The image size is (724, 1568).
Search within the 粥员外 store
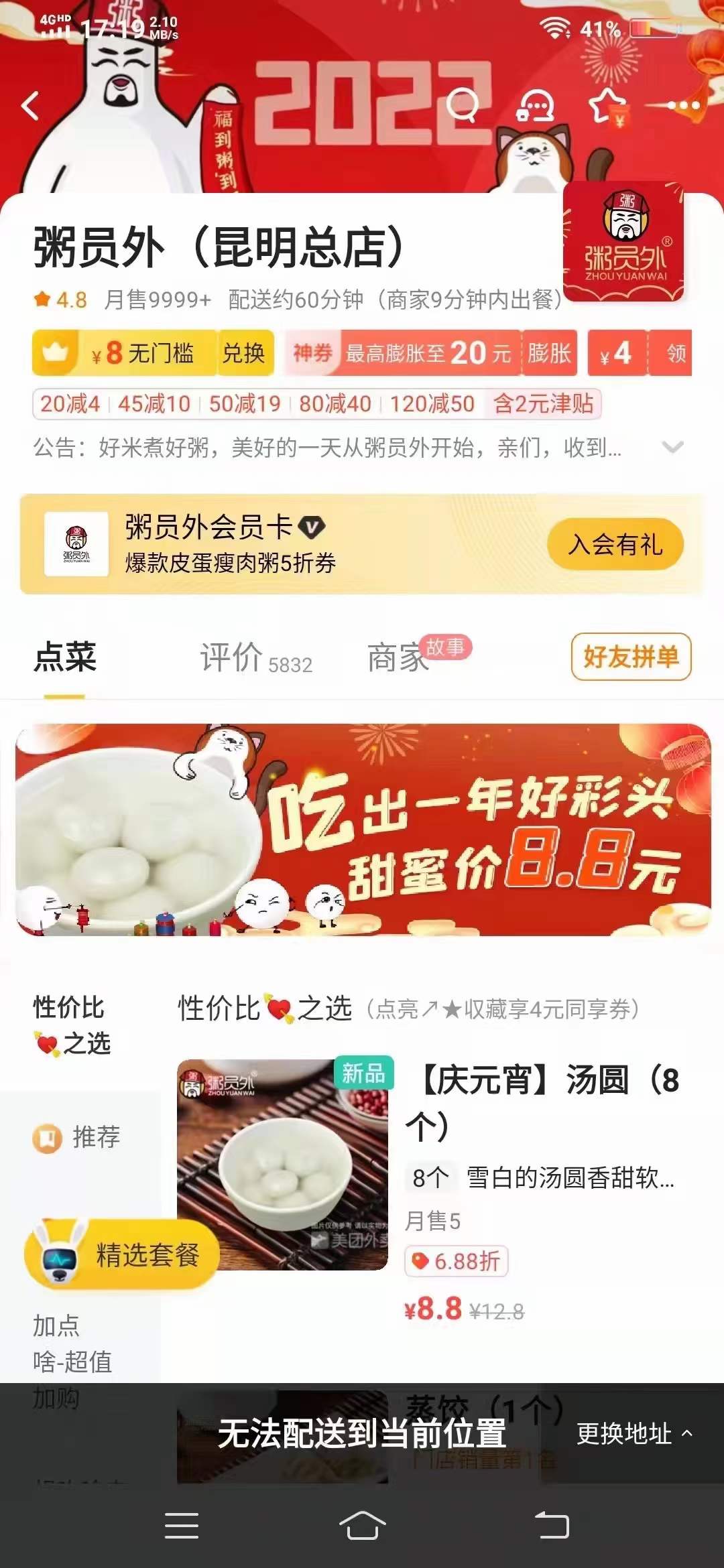coord(463,105)
